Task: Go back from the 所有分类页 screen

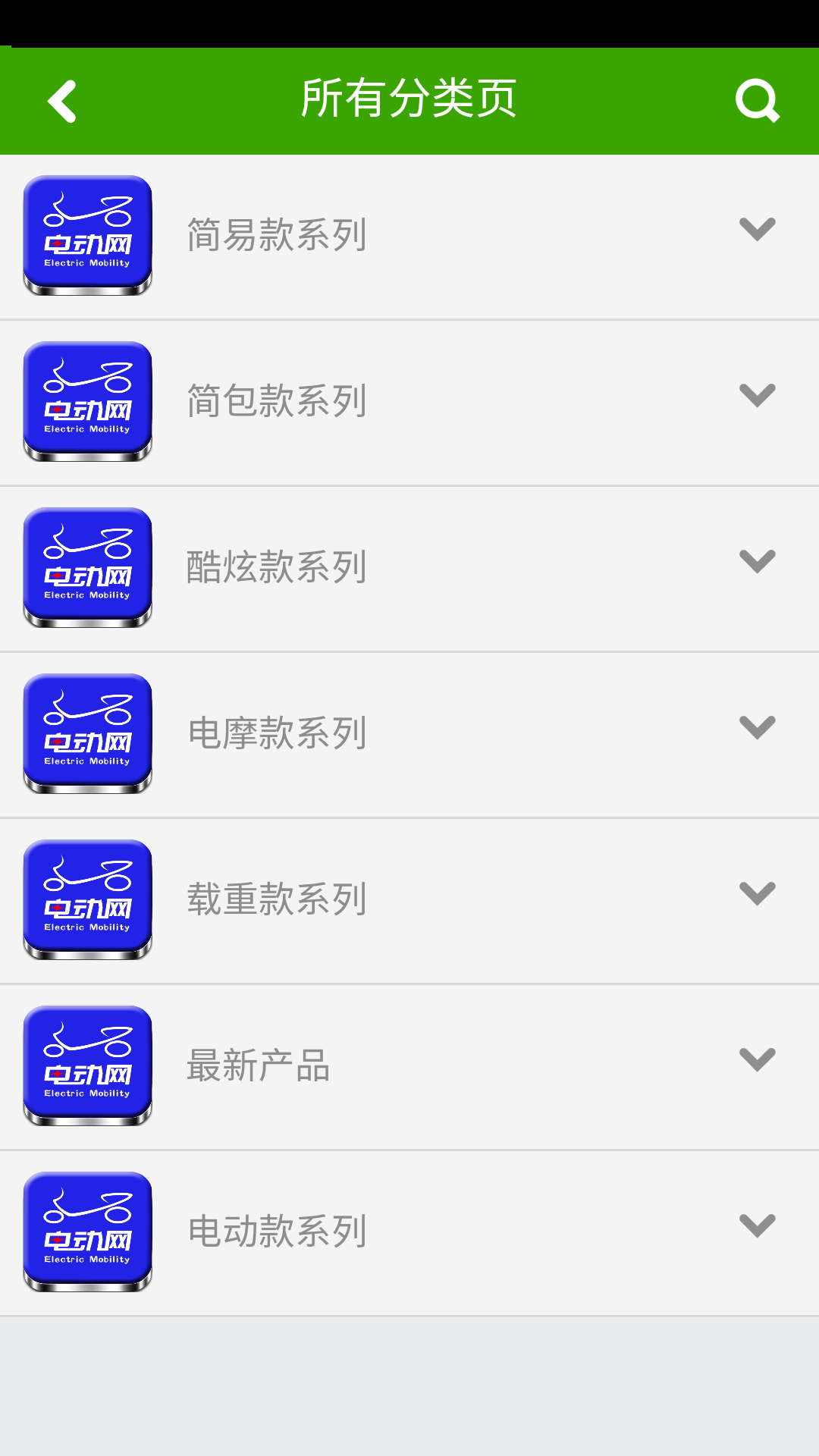Action: [62, 101]
